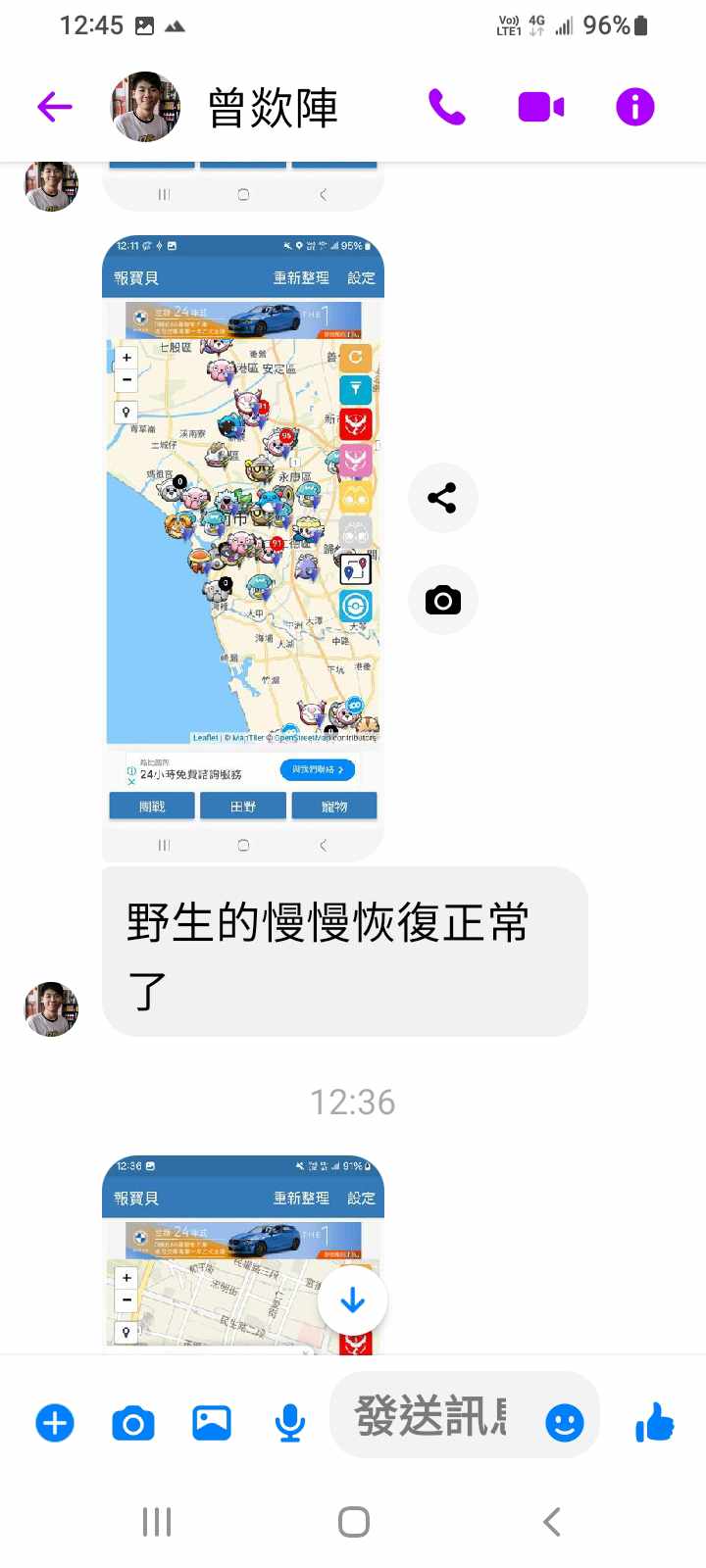Pick a photo from the gallery
The image size is (706, 1568).
click(212, 1422)
